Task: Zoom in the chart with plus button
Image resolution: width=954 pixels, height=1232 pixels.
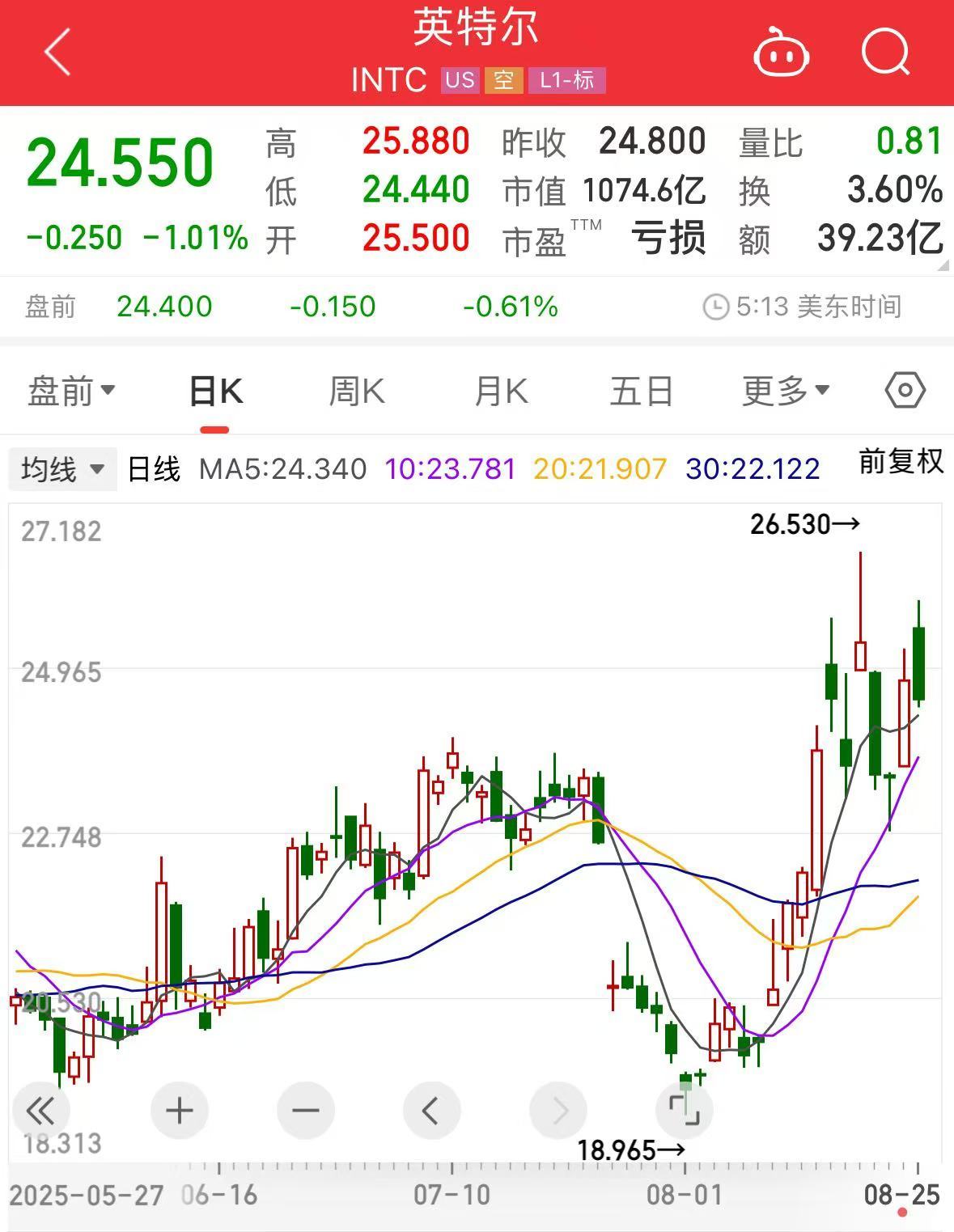Action: pyautogui.click(x=179, y=1111)
